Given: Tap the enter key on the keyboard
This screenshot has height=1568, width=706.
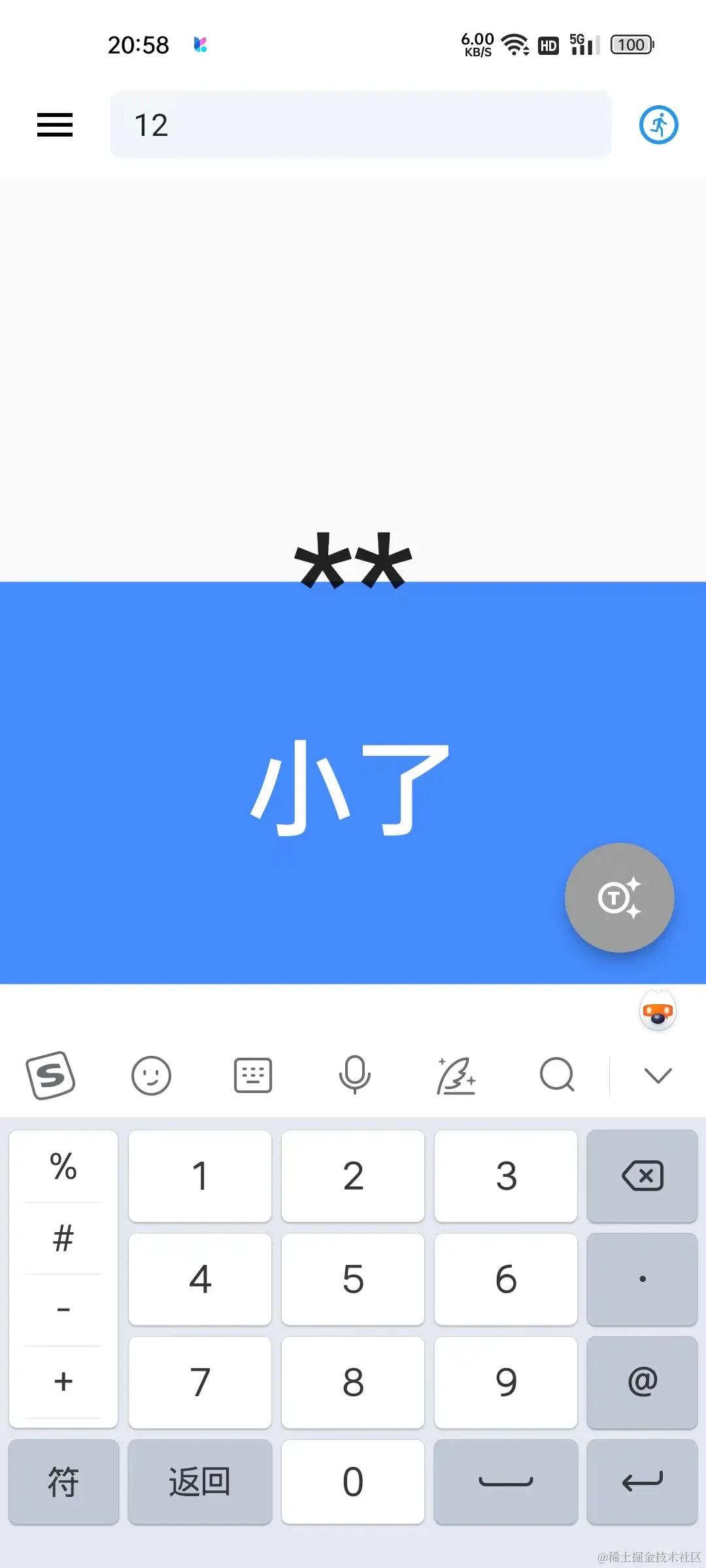Looking at the screenshot, I should tap(642, 1482).
